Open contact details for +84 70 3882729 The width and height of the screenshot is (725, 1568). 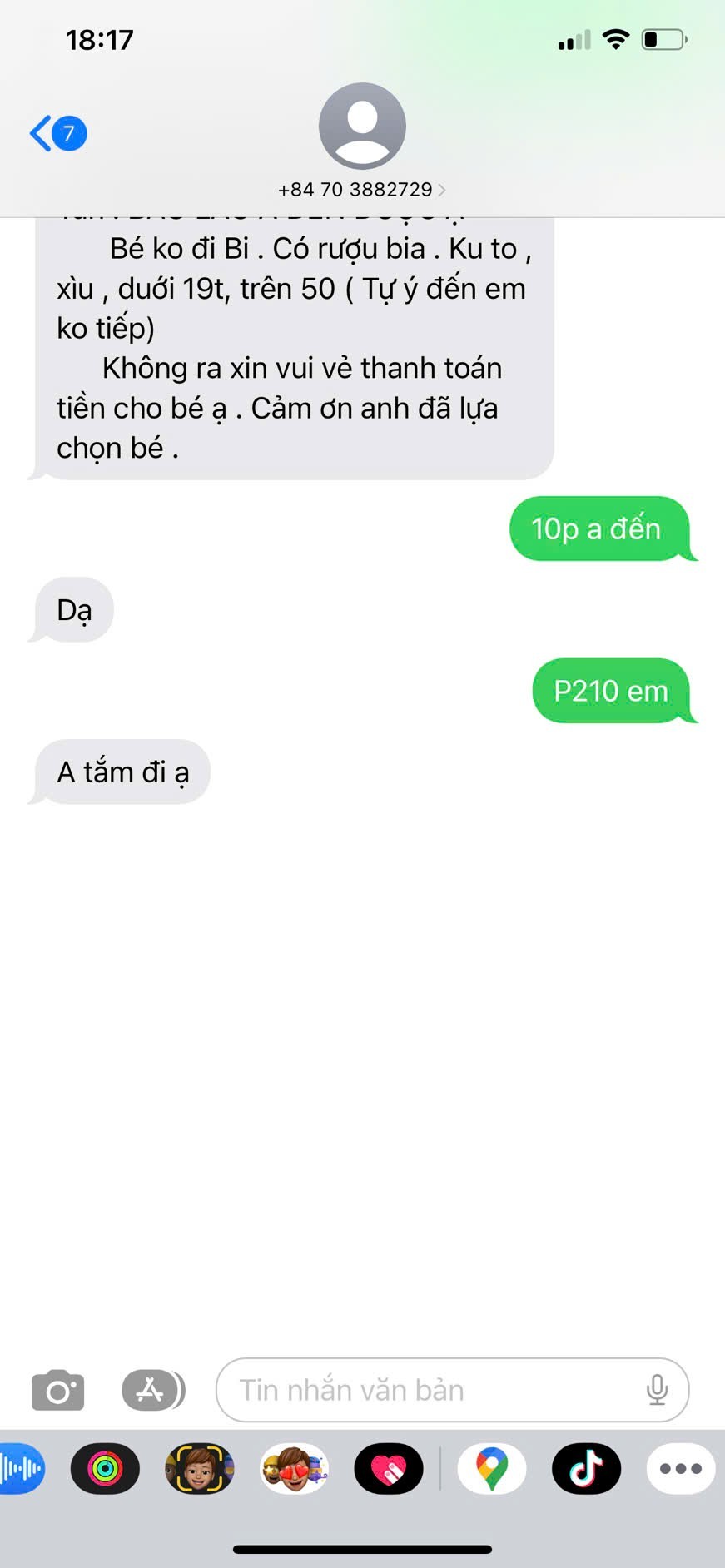pyautogui.click(x=362, y=189)
